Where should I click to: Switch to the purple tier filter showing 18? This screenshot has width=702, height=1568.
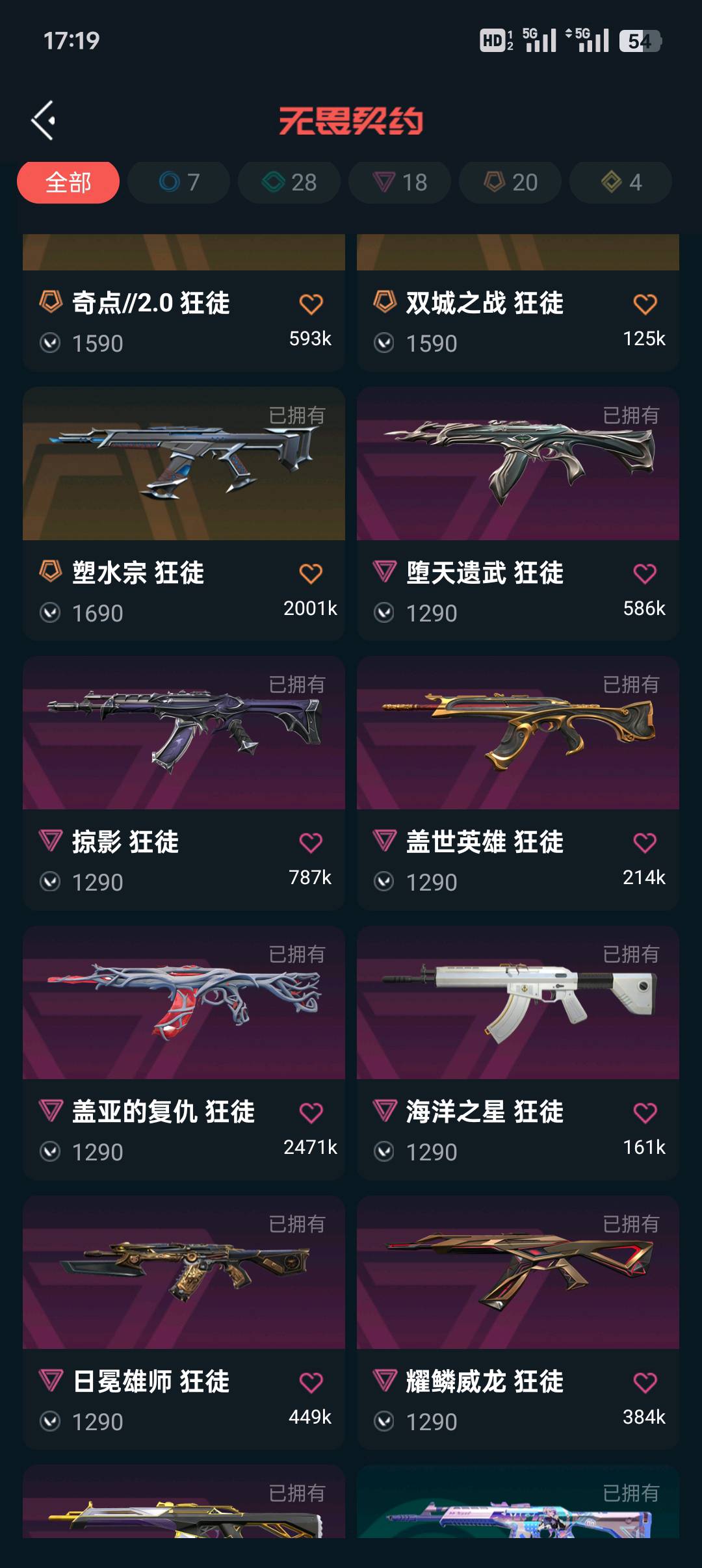pos(400,182)
